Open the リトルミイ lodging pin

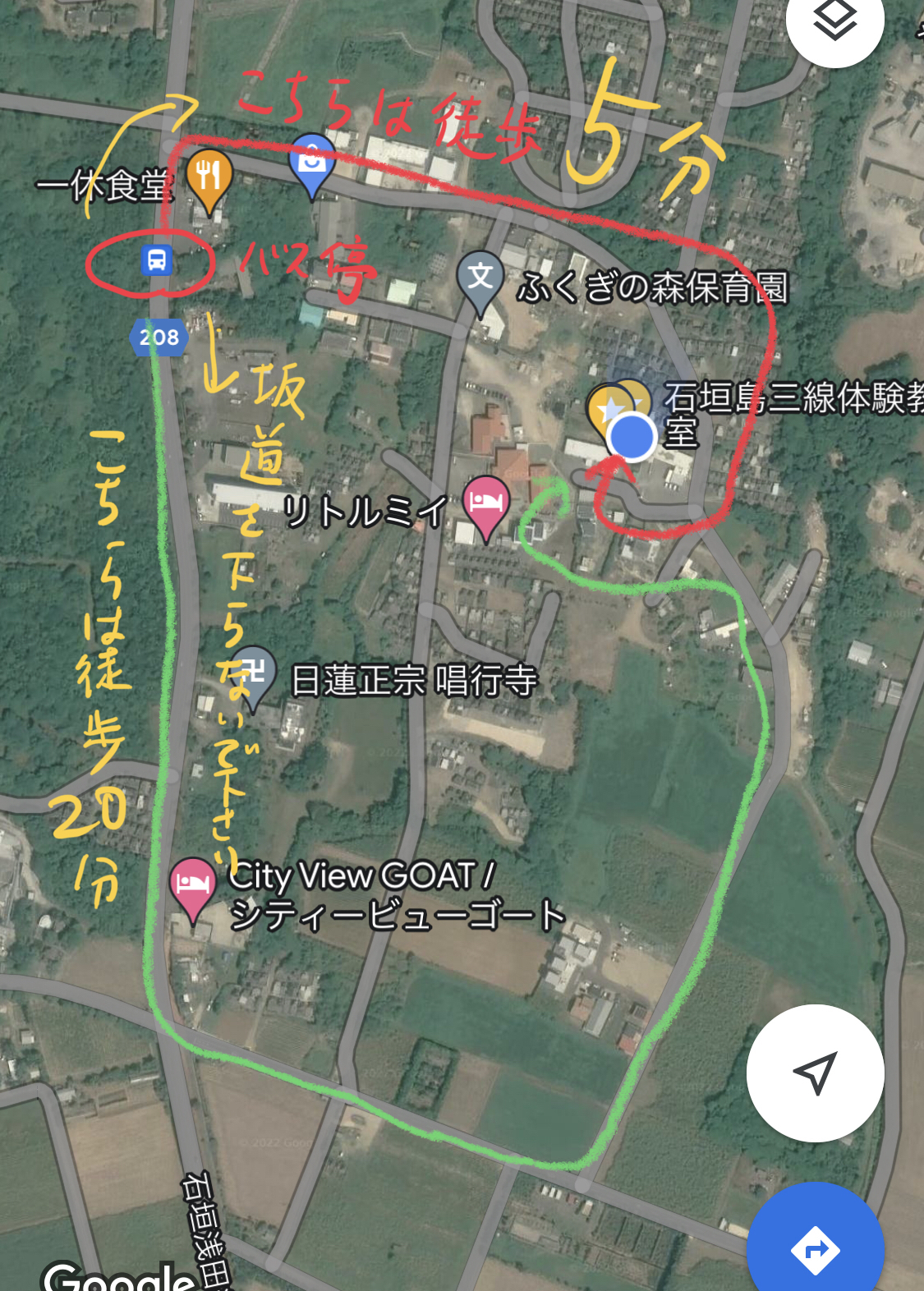click(485, 502)
